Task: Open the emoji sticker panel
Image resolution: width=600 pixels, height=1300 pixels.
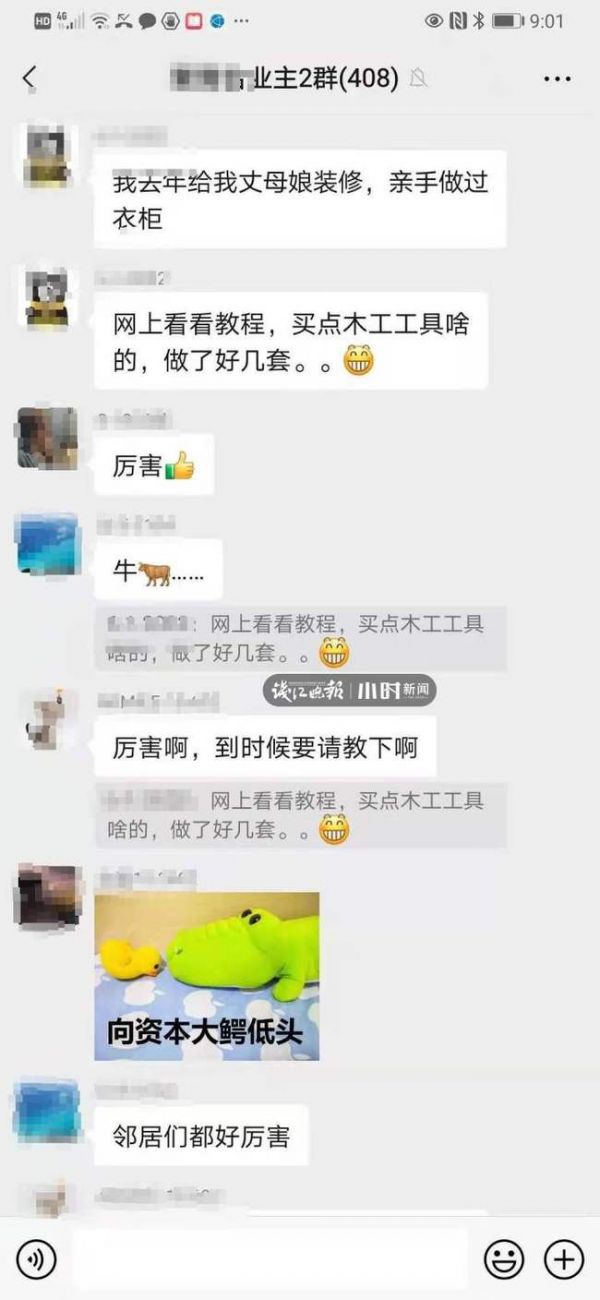Action: [504, 1259]
